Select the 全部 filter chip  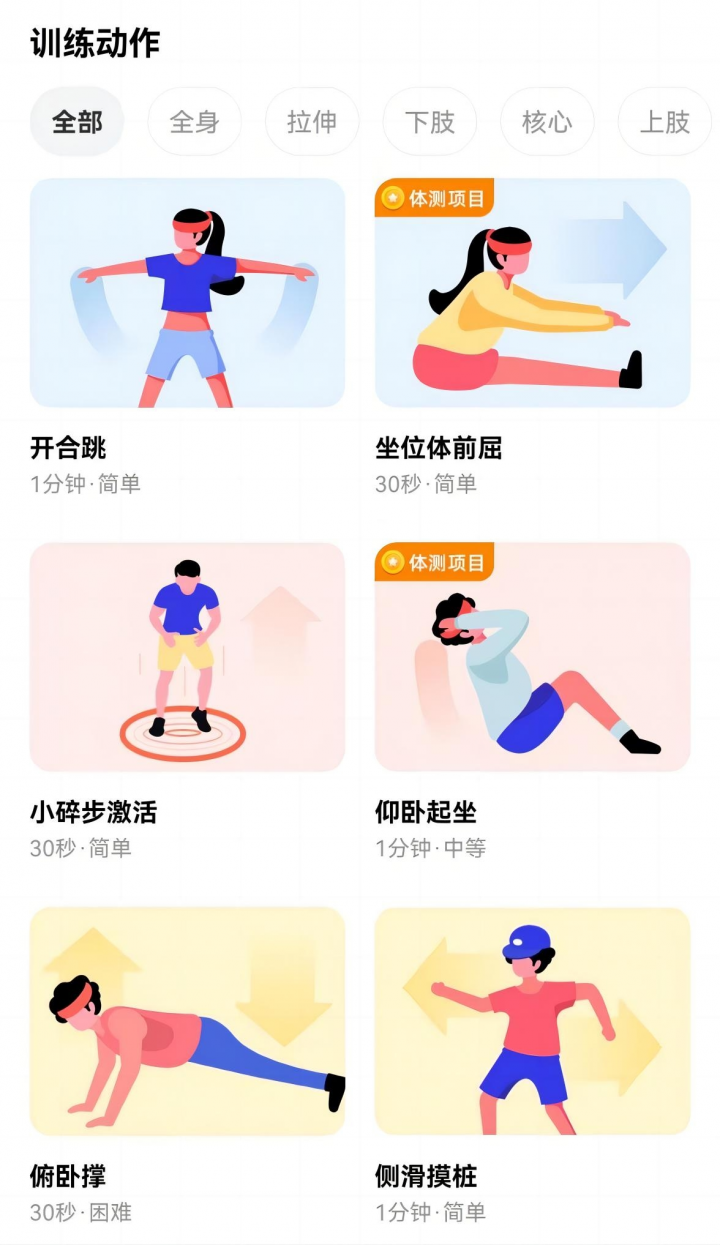click(x=77, y=122)
